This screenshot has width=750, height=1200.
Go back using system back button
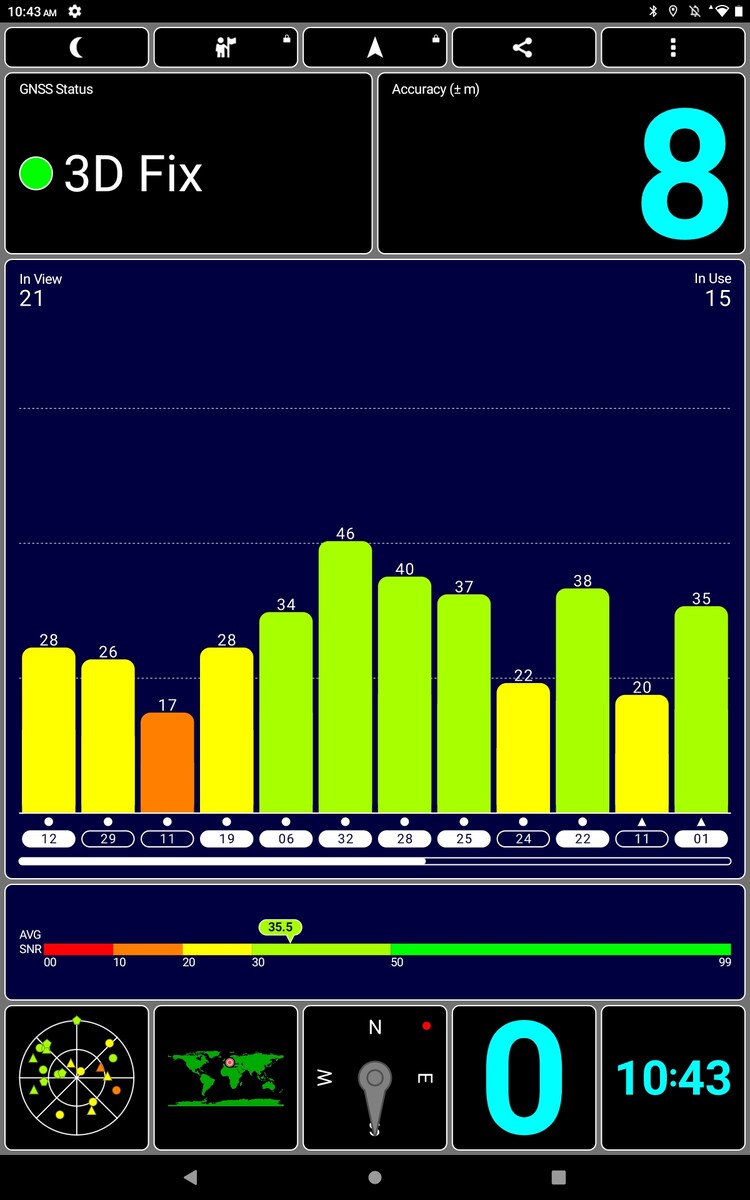click(190, 1177)
